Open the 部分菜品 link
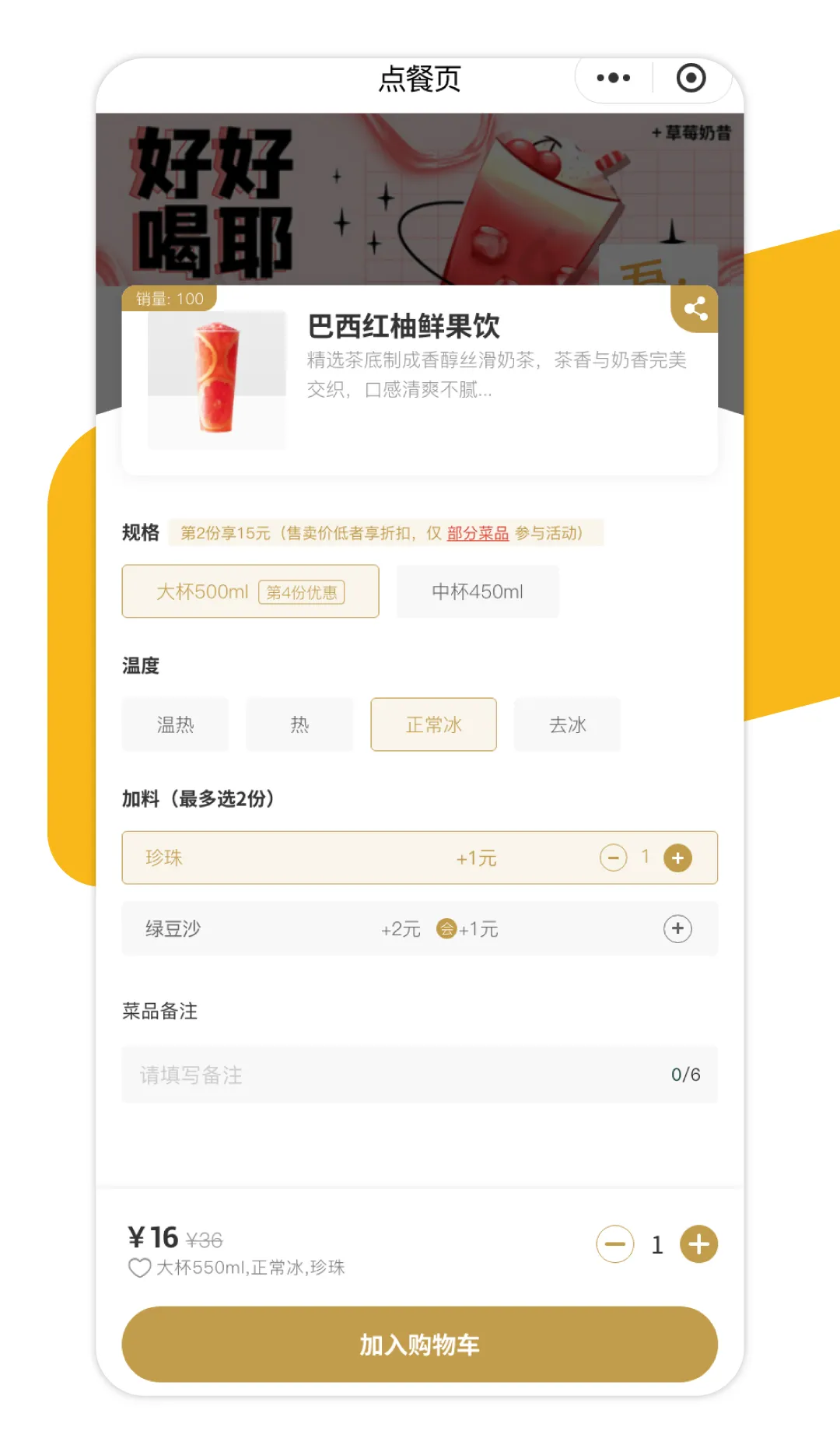 tap(478, 533)
